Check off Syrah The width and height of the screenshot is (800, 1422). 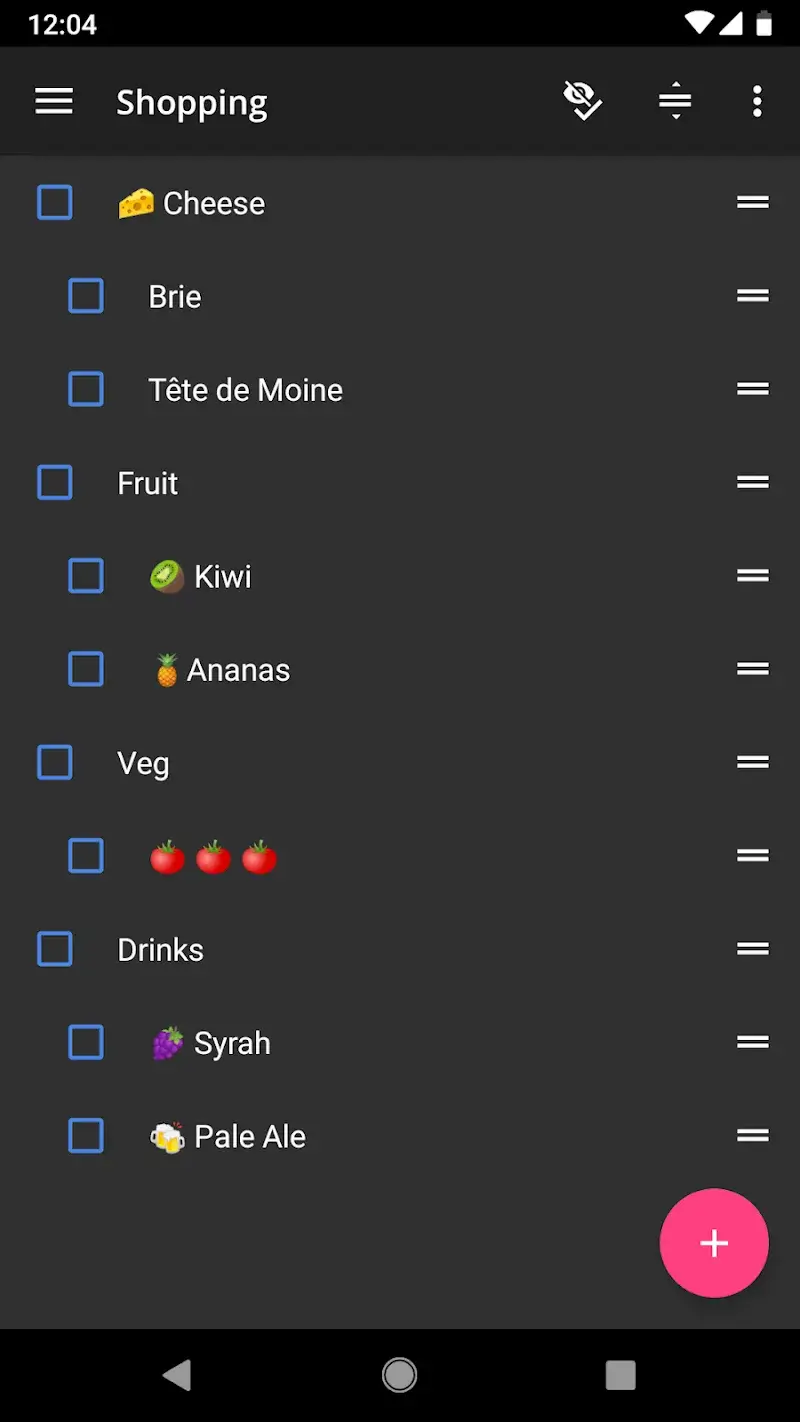pos(86,1043)
